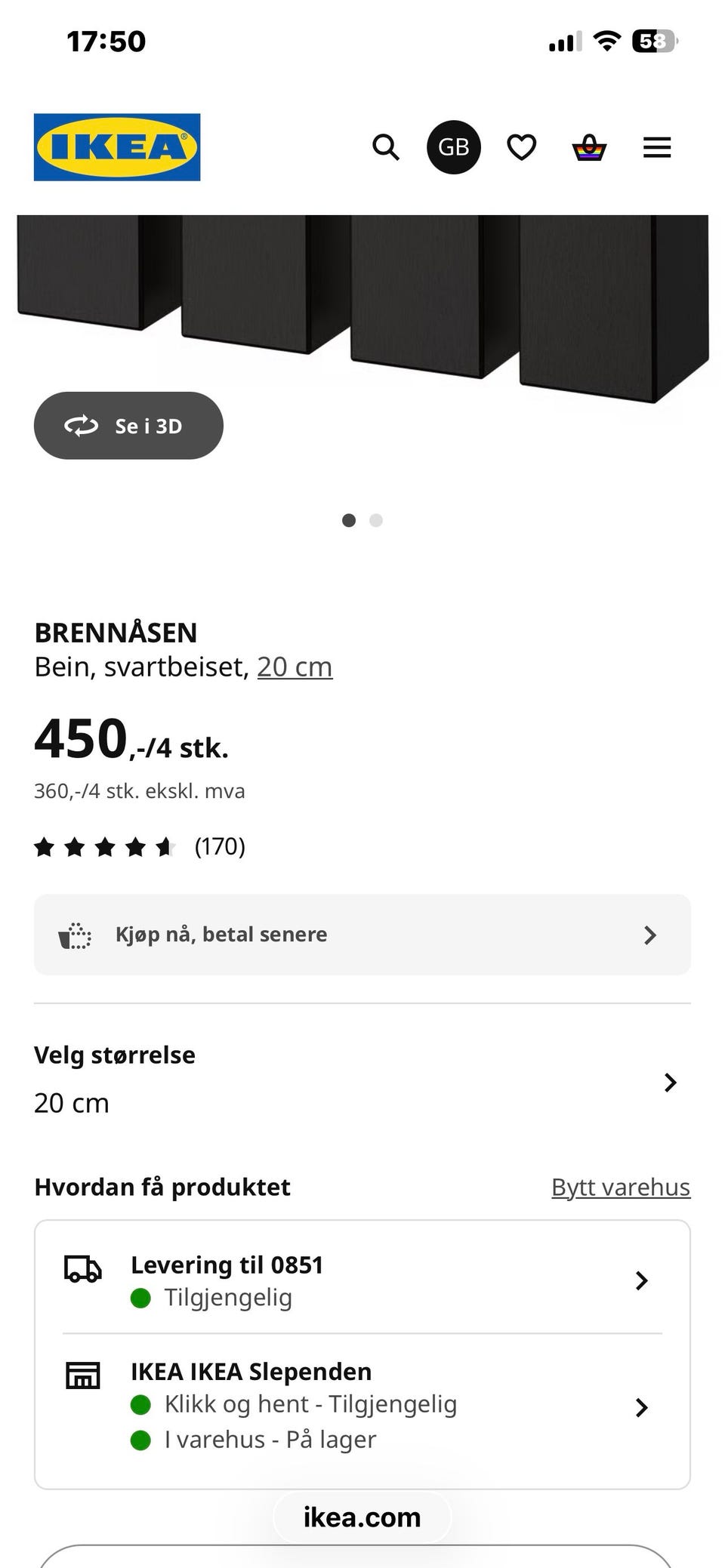Open Kjøp nå, betal senere
The height and width of the screenshot is (1568, 725).
tap(361, 935)
